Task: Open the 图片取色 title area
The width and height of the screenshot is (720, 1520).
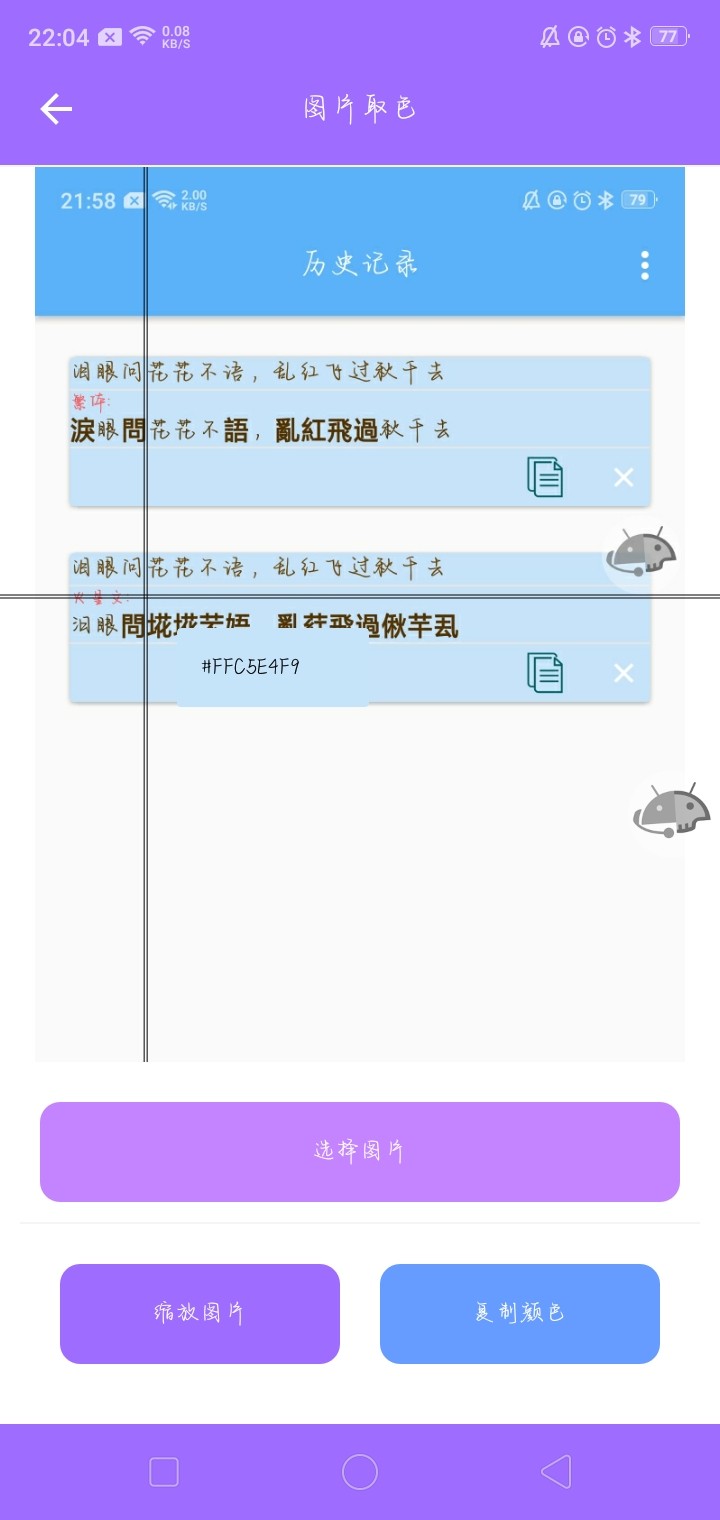Action: pyautogui.click(x=358, y=108)
